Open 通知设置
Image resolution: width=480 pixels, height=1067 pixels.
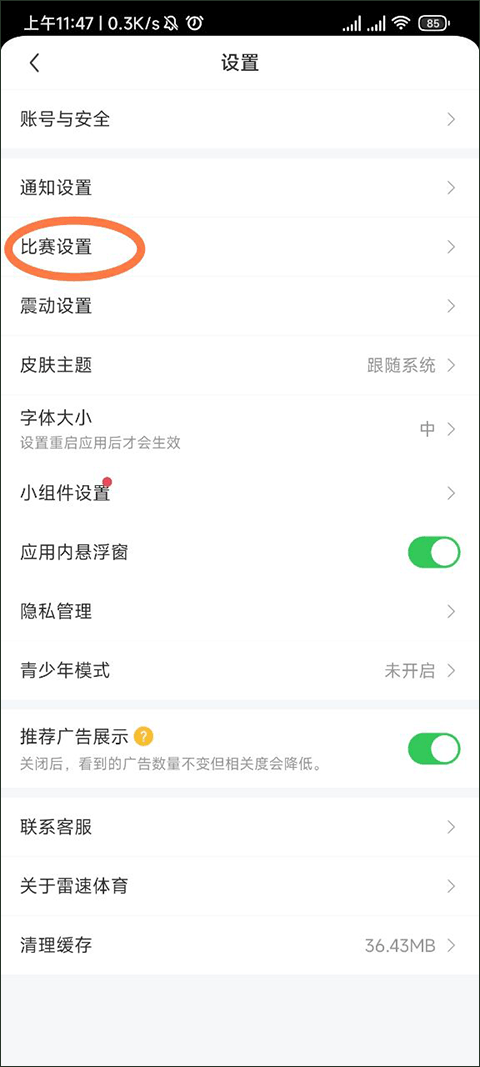[x=240, y=188]
